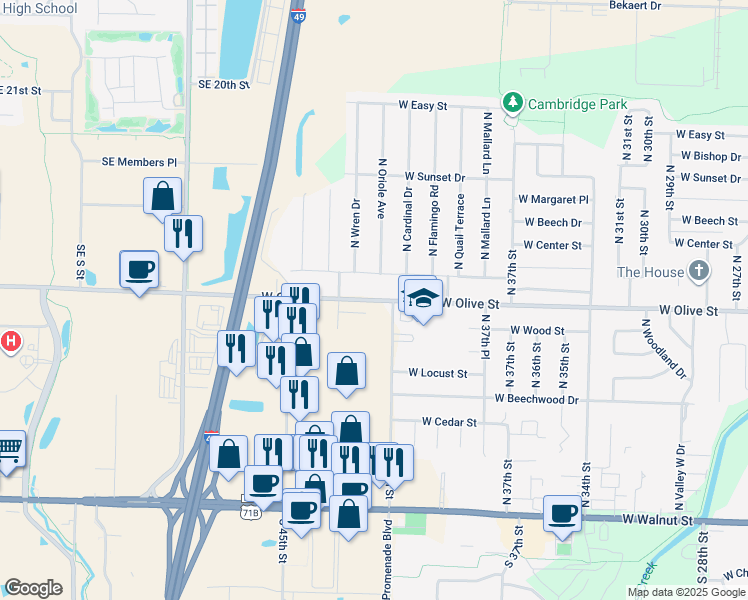Open The House church marker
This screenshot has width=748, height=600.
pos(699,272)
